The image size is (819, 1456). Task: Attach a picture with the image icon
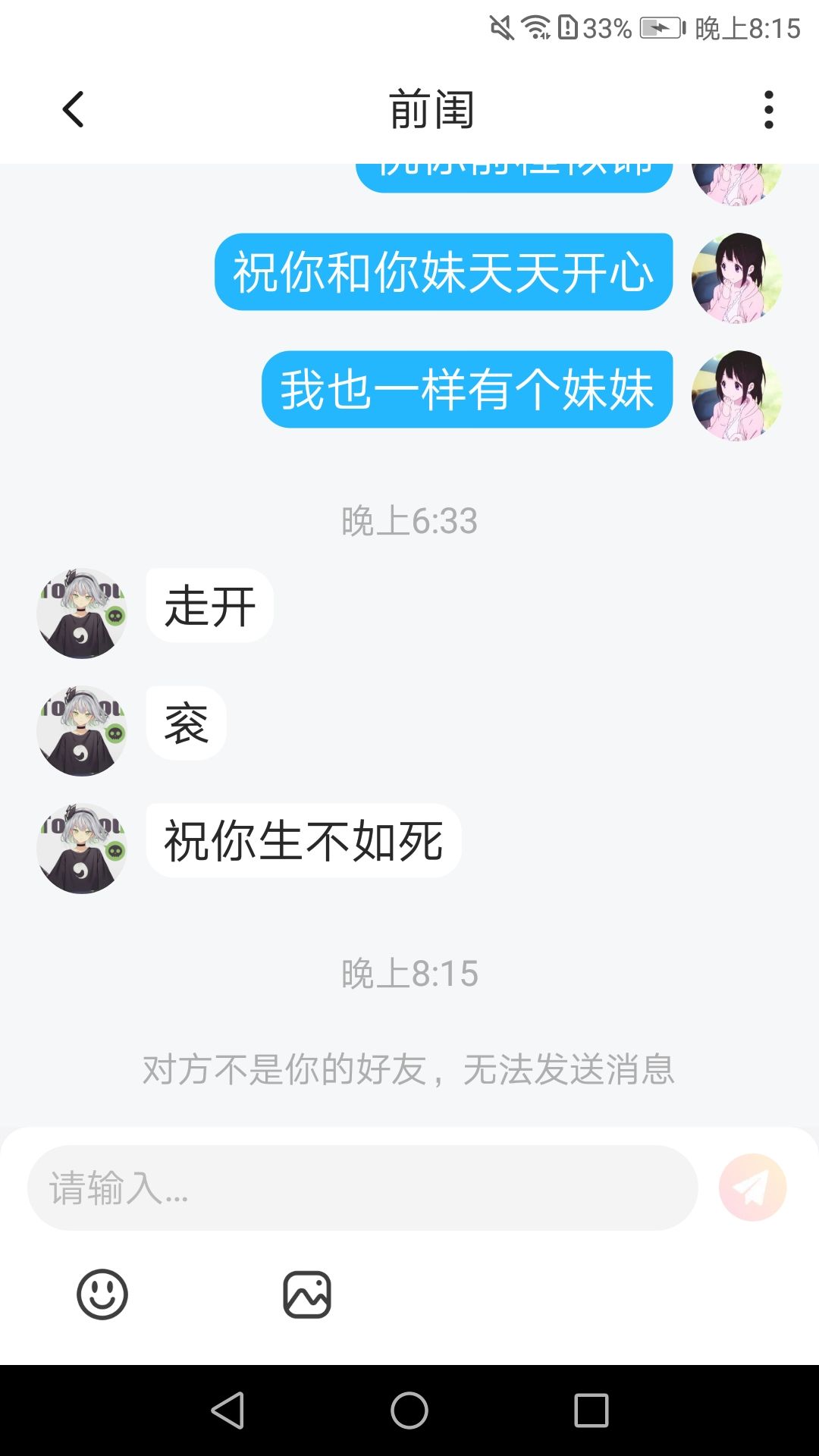tap(307, 1294)
